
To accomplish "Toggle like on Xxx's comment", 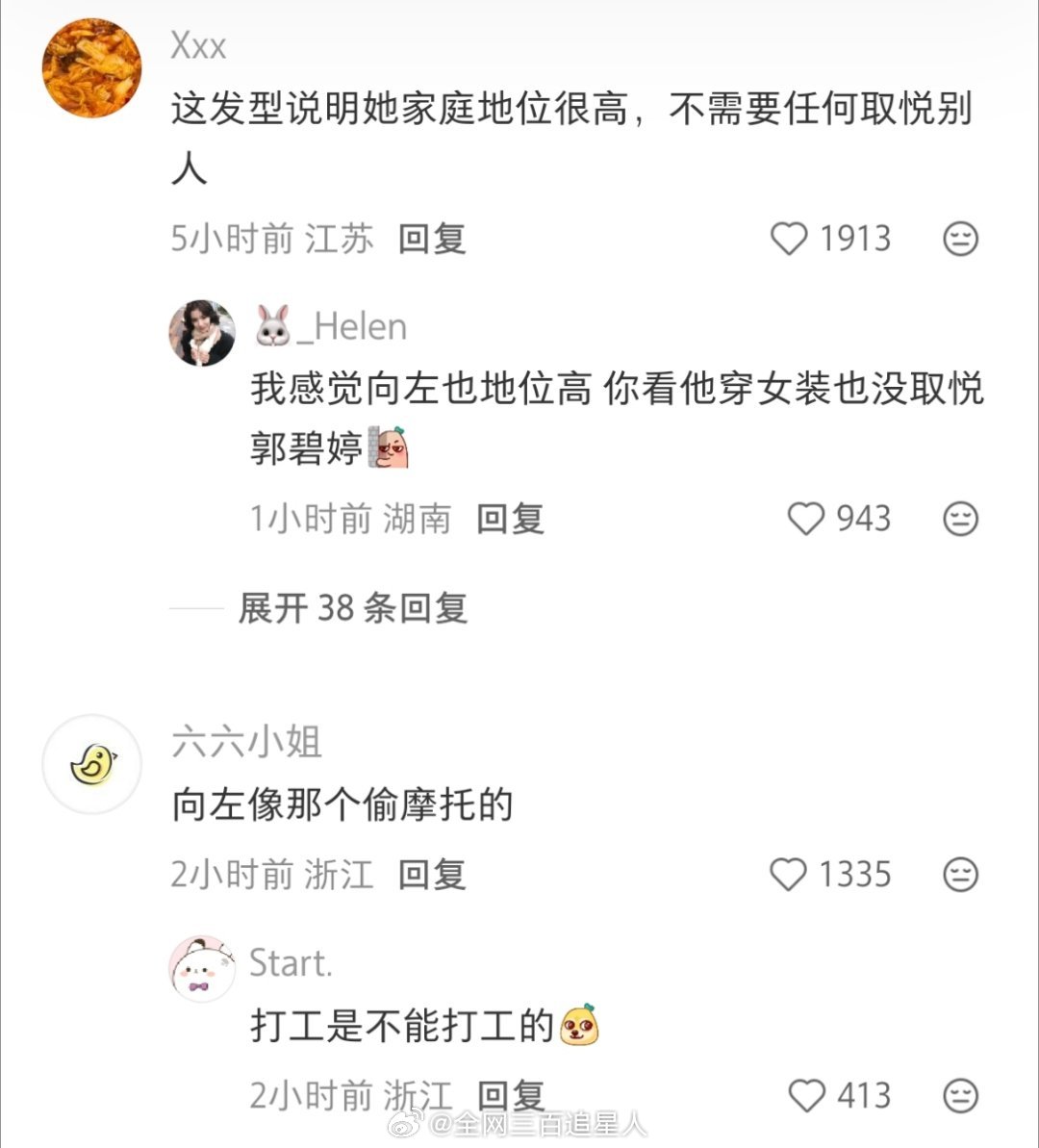I will 789,239.
